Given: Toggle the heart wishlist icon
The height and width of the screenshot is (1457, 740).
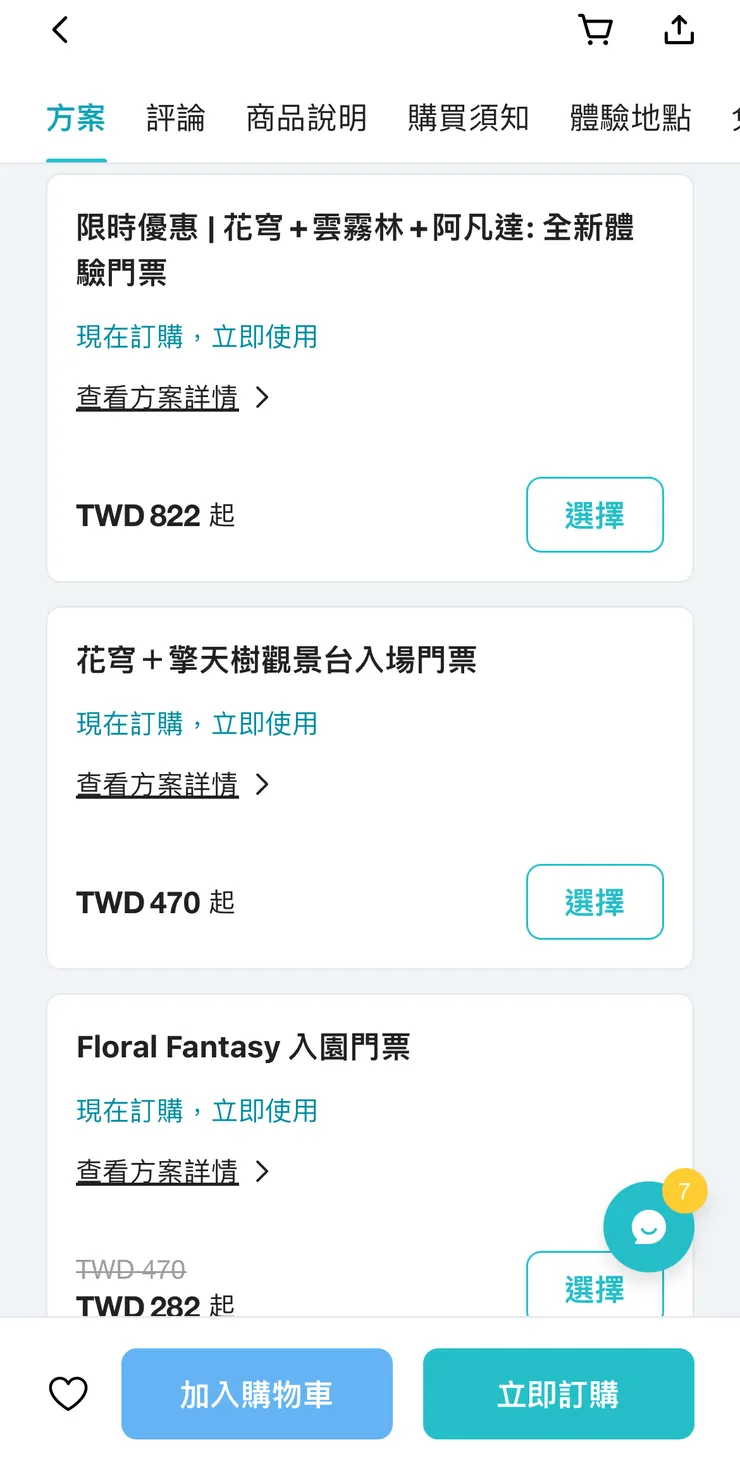Looking at the screenshot, I should [68, 1393].
